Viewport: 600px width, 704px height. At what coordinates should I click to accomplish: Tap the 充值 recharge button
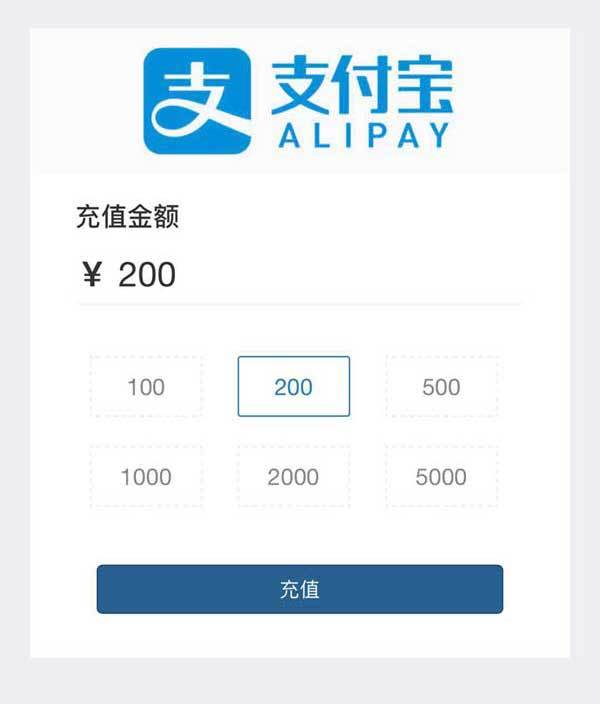point(299,589)
